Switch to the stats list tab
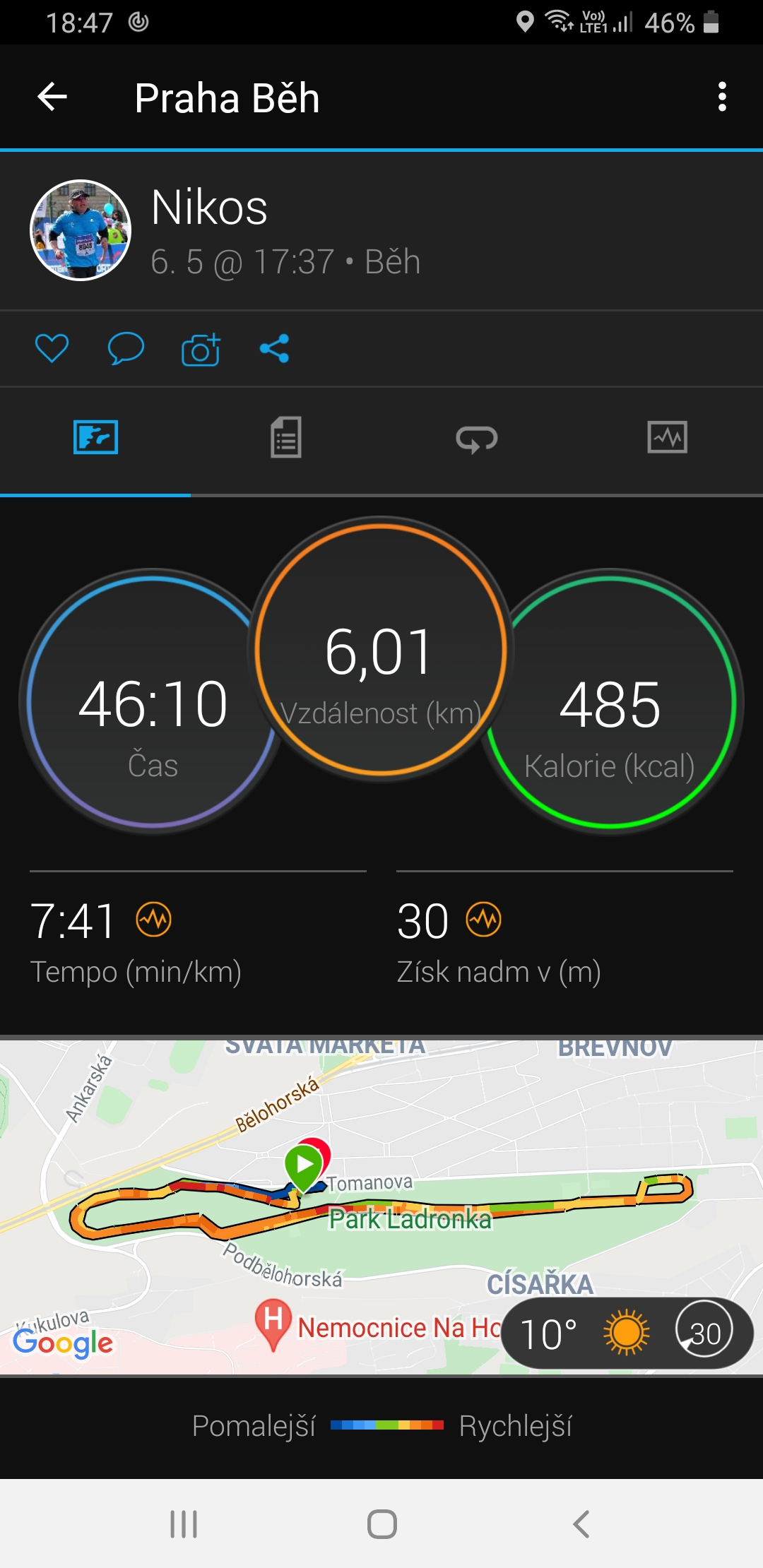The height and width of the screenshot is (1568, 763). coord(286,438)
